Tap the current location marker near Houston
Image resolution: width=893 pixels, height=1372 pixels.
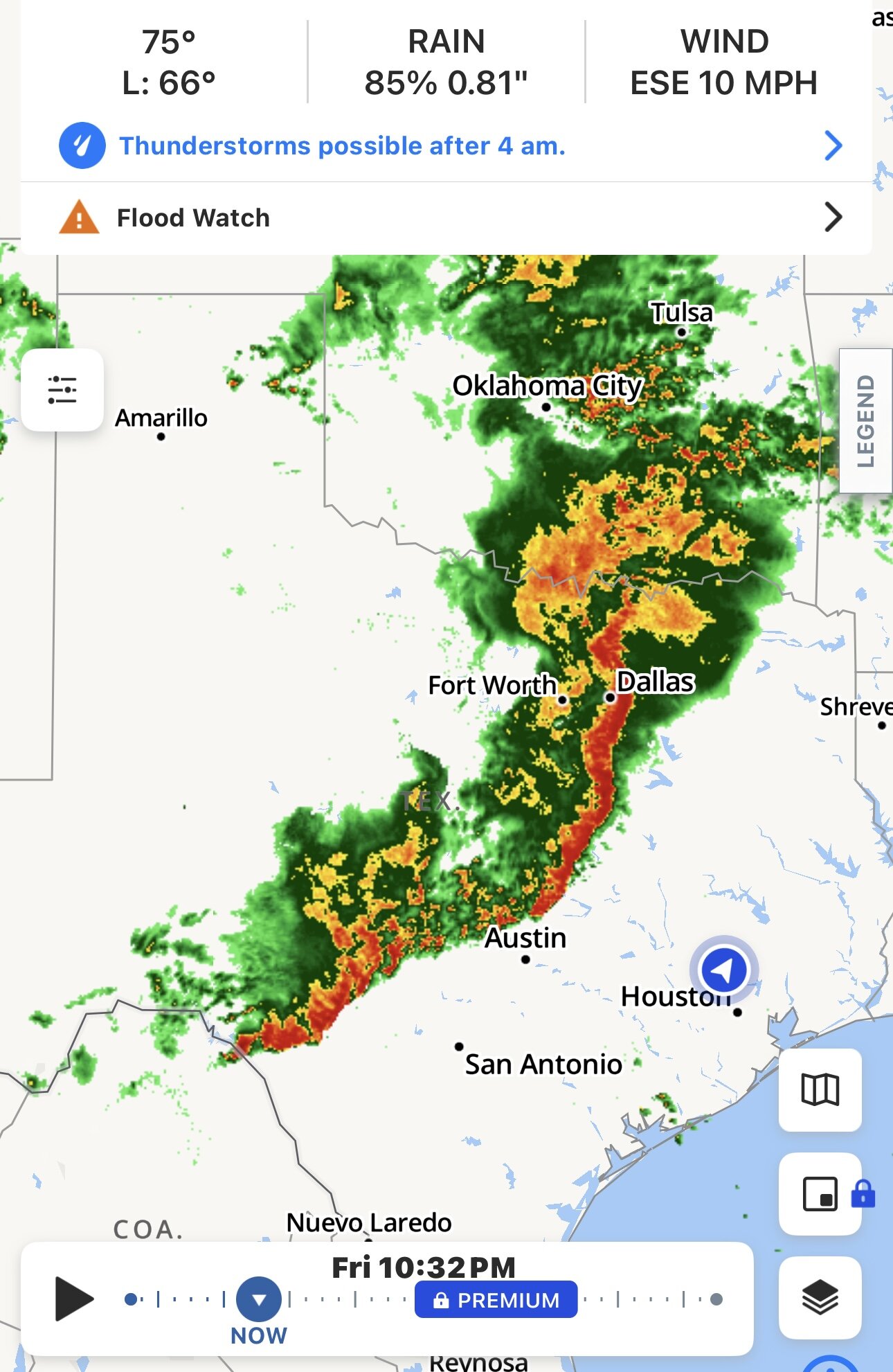point(723,970)
